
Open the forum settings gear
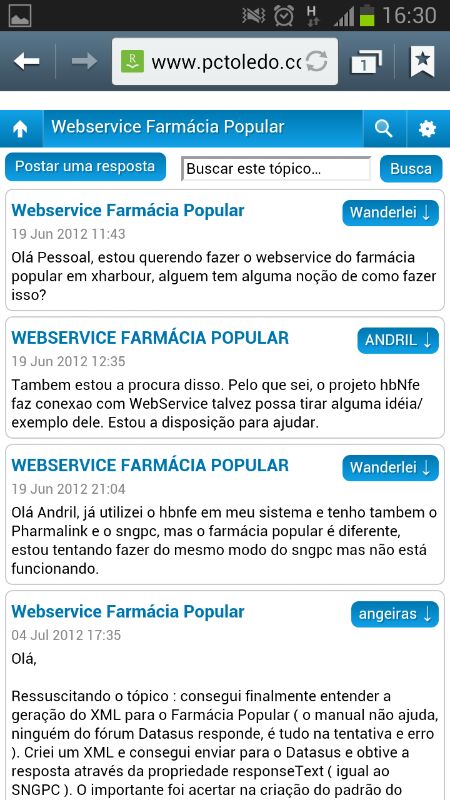428,129
